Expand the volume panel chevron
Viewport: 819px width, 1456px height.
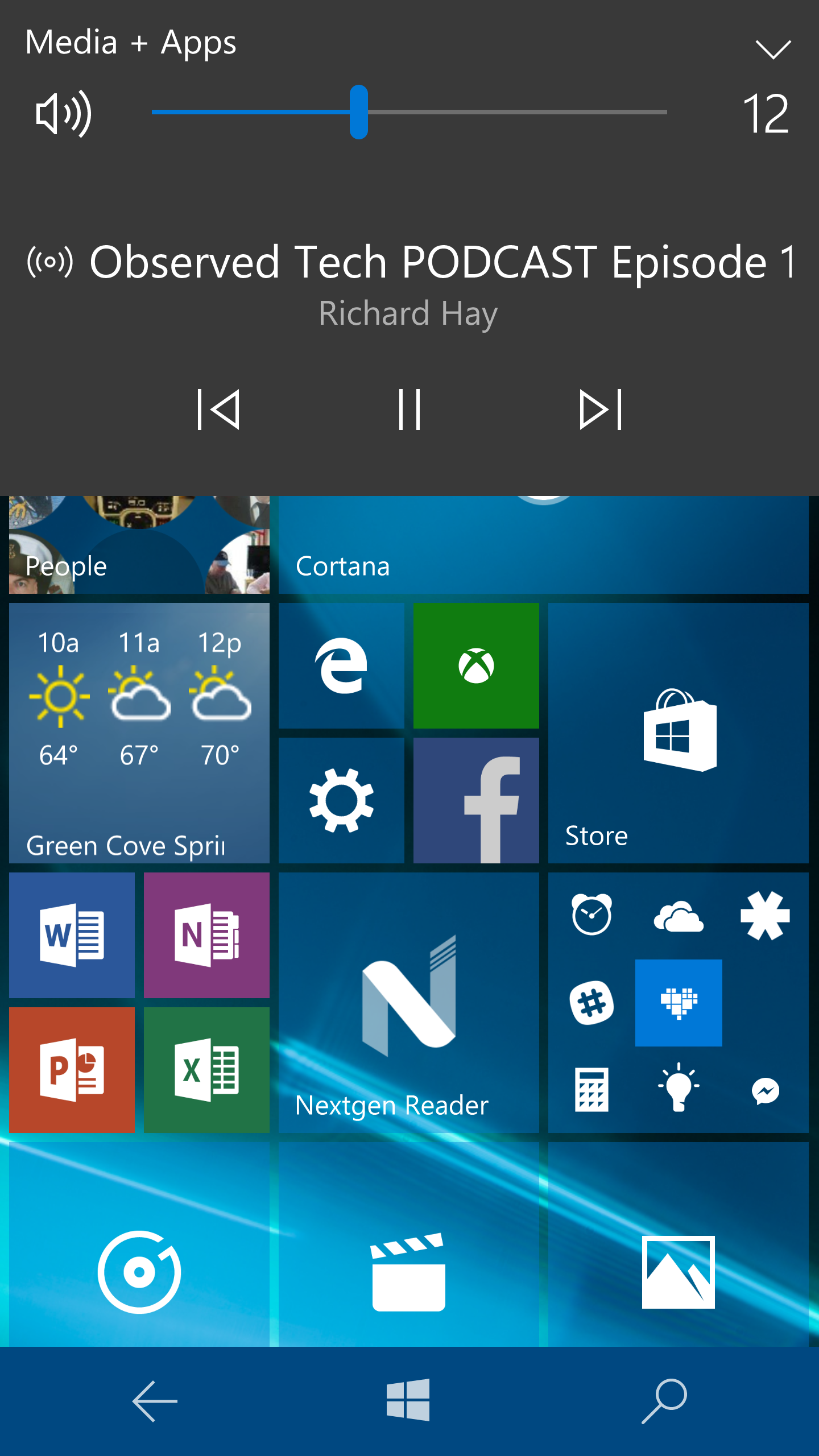tap(772, 49)
